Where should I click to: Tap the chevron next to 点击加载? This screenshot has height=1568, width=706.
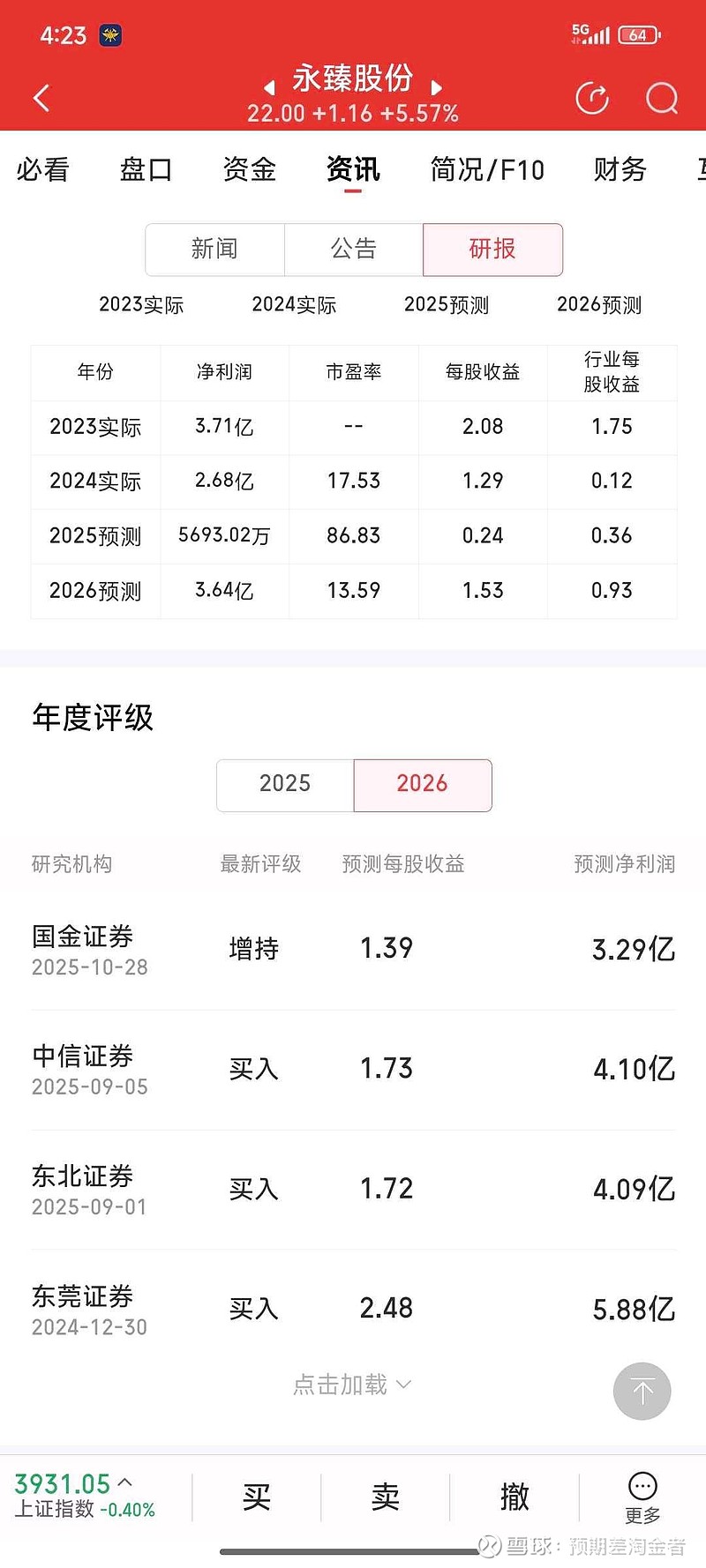[x=404, y=1386]
